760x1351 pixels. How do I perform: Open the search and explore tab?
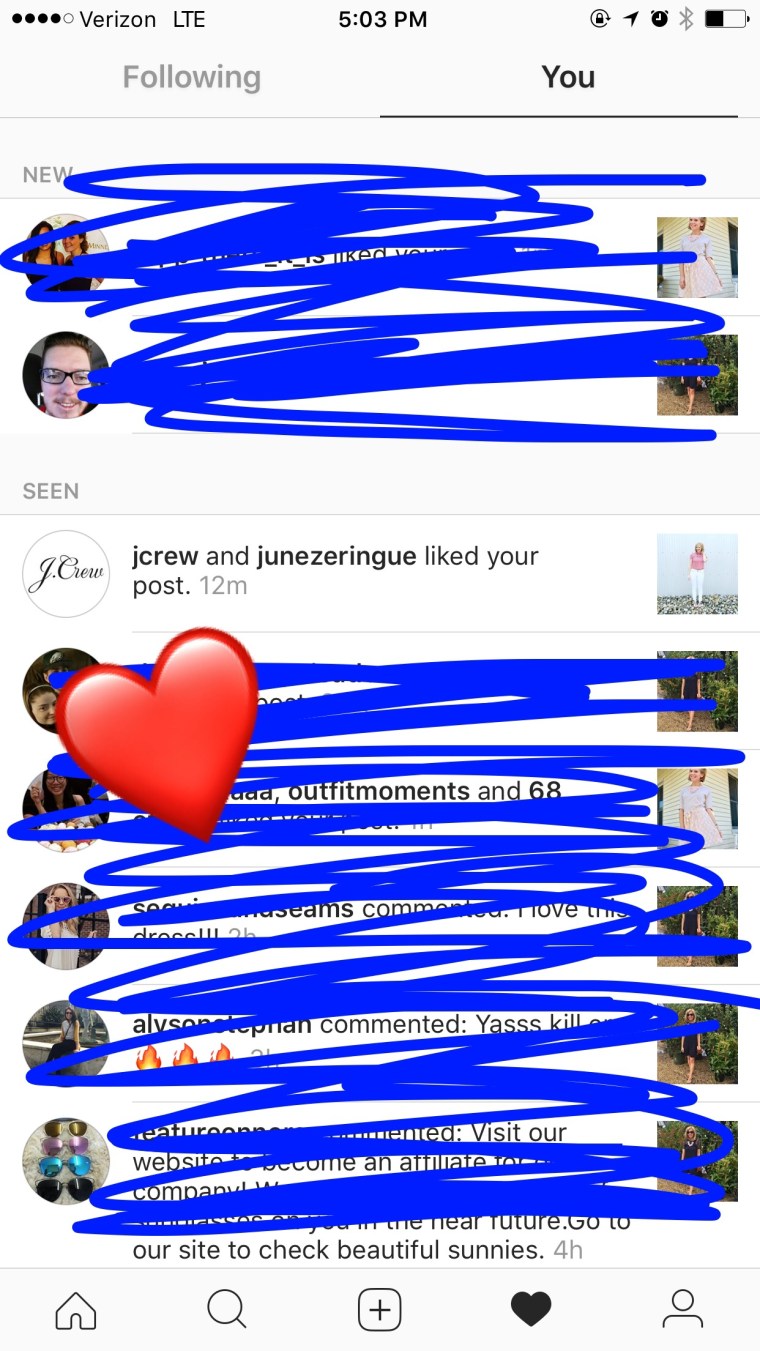[227, 1309]
